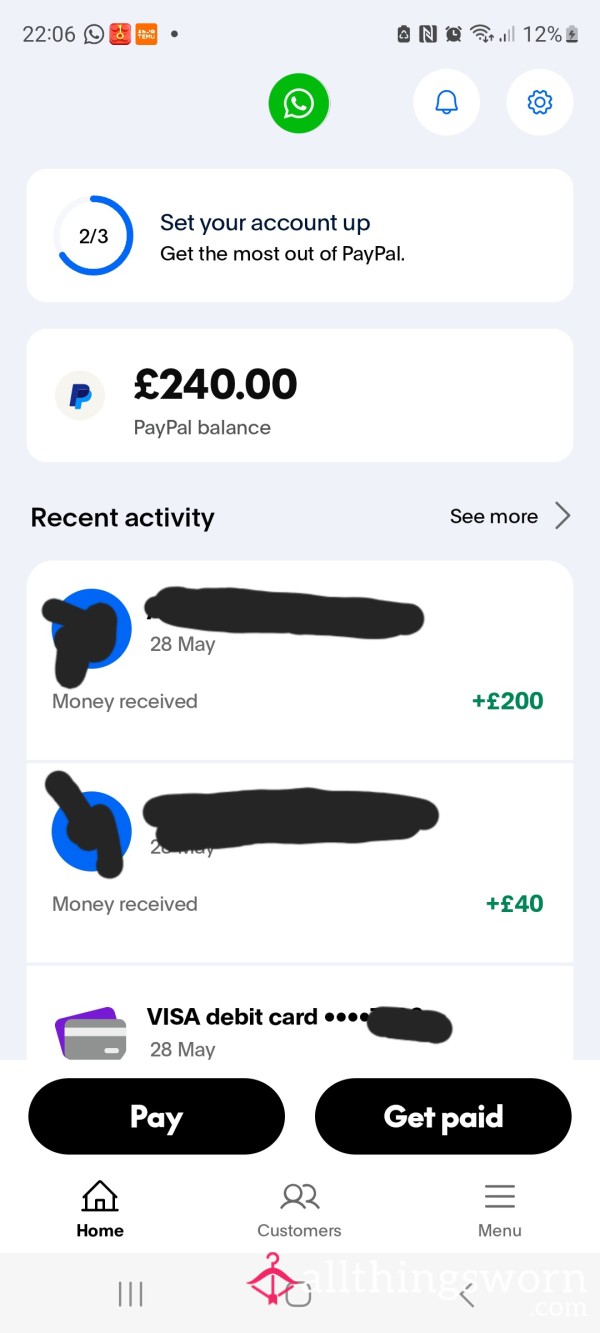Screen dimensions: 600x1333
Task: Switch to the Customers tab
Action: [x=299, y=1210]
